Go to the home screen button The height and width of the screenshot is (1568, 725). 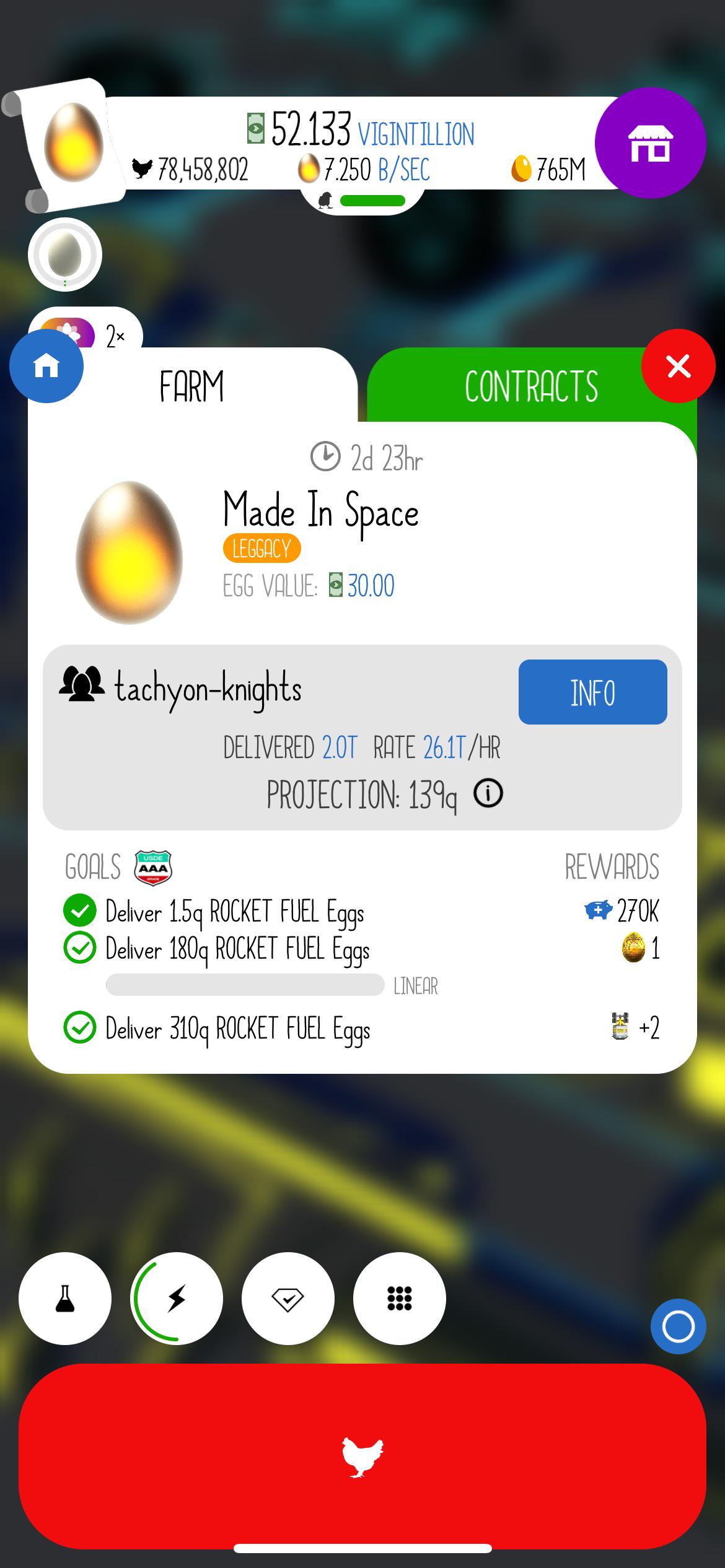(x=46, y=366)
